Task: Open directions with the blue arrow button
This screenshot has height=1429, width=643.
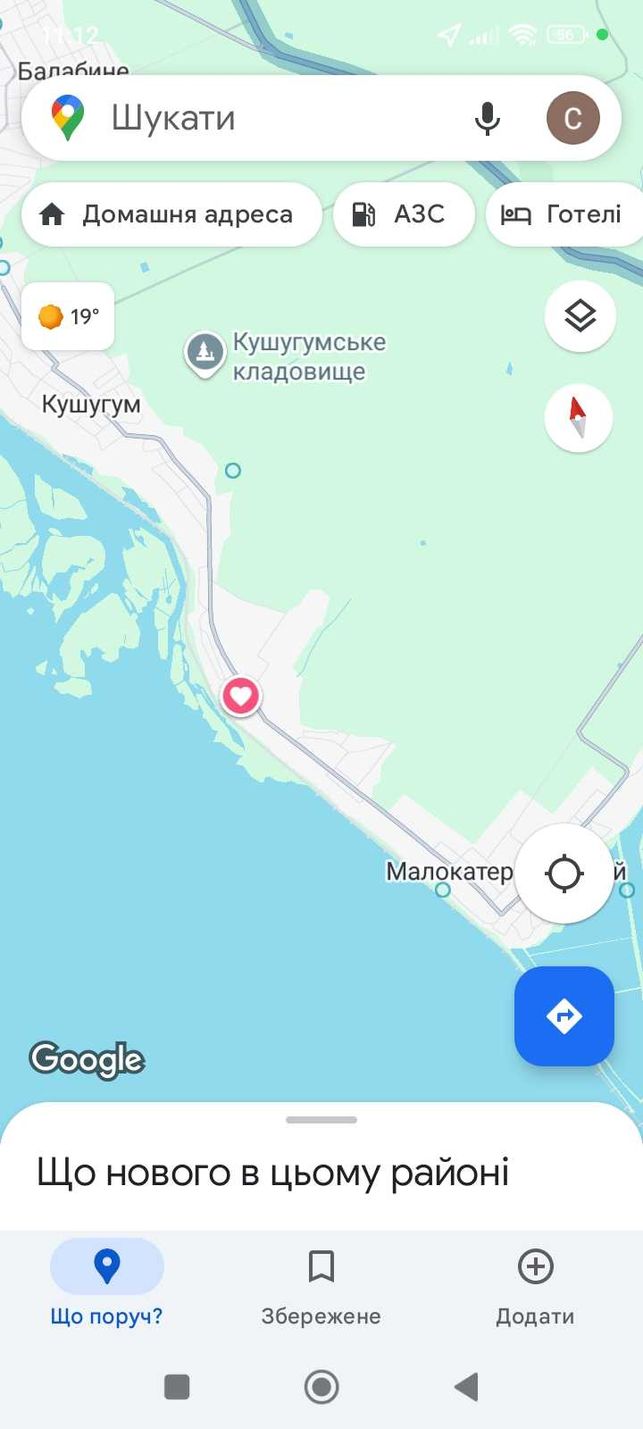Action: 564,1016
